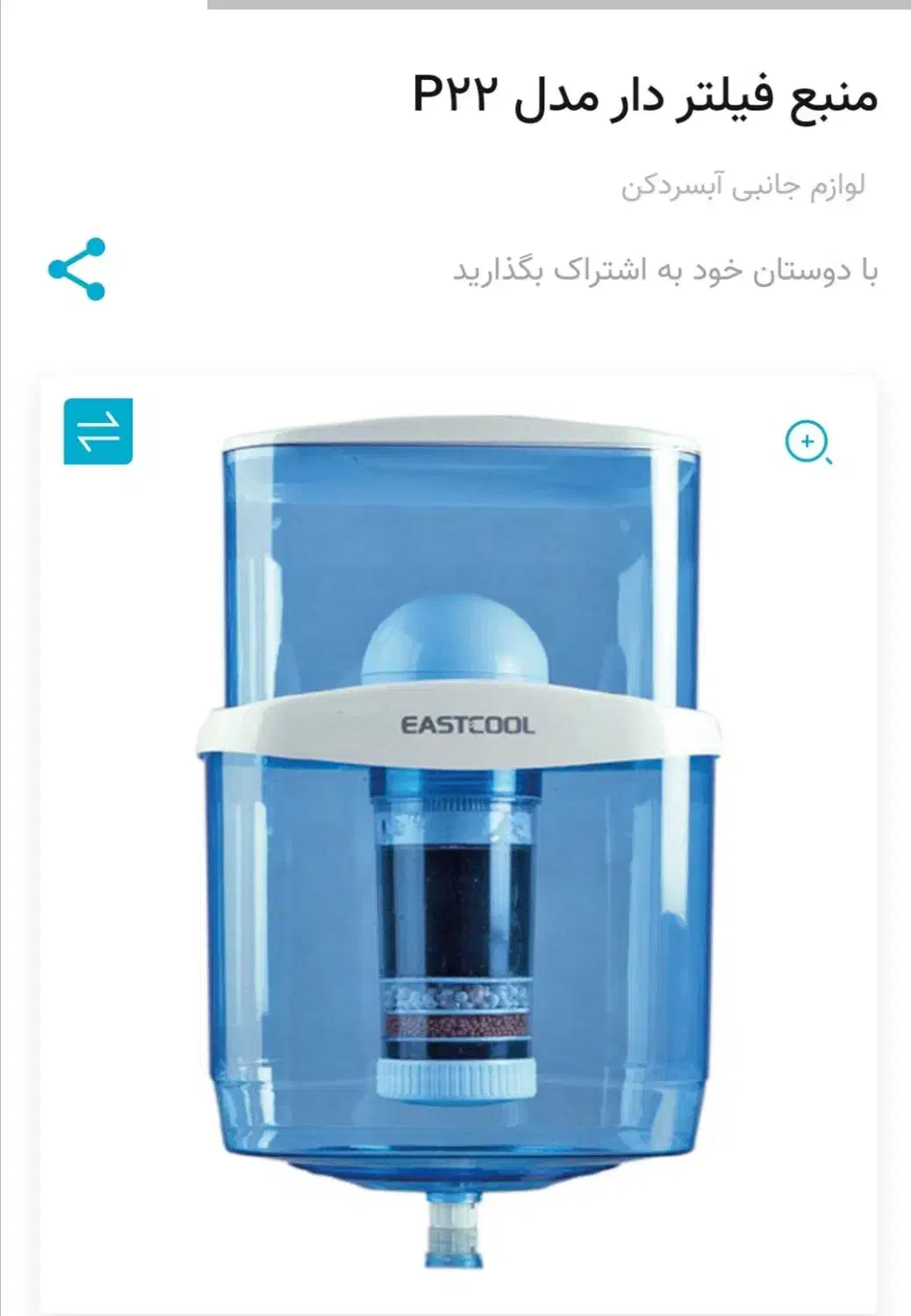Share this product with friends
Image resolution: width=911 pixels, height=1316 pixels.
[x=76, y=269]
